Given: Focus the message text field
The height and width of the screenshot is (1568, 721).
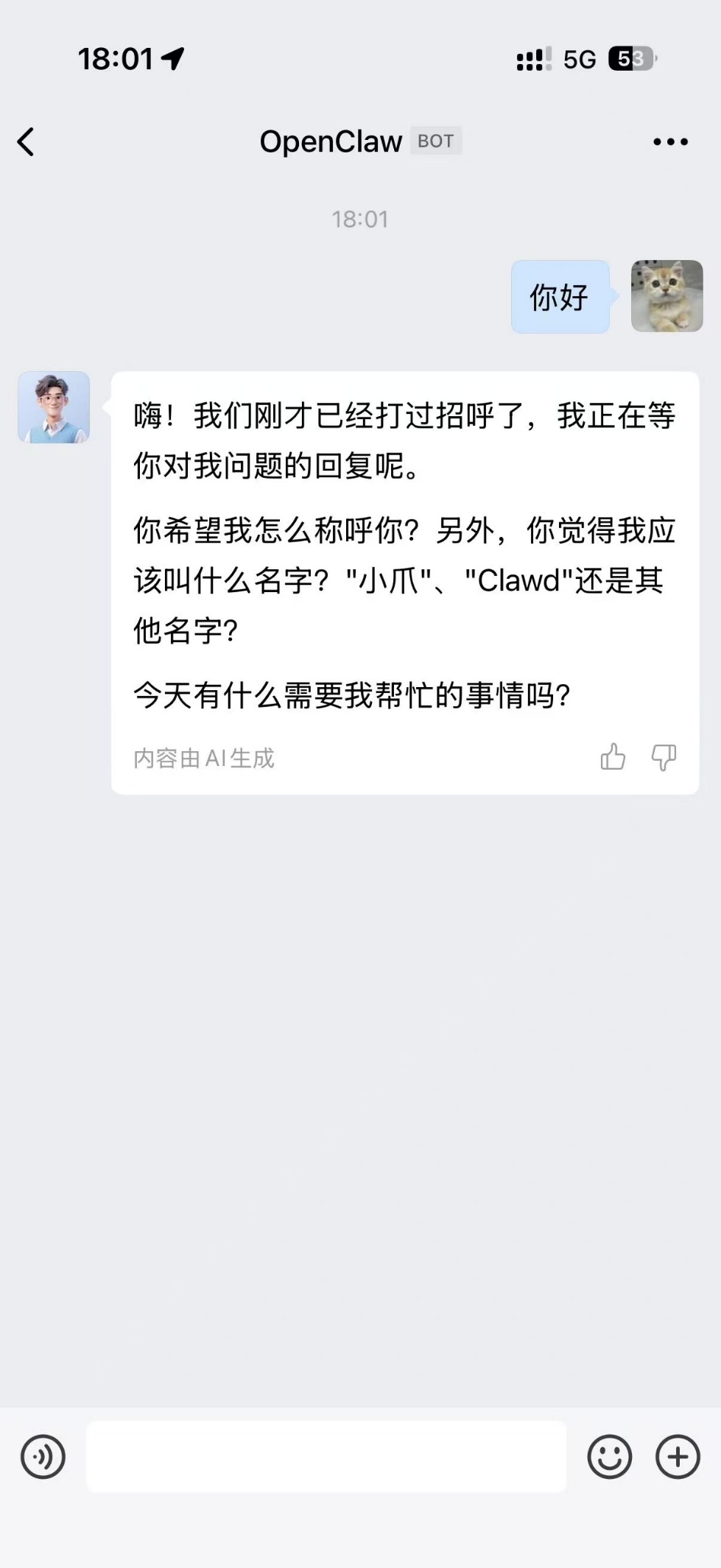Looking at the screenshot, I should coord(326,1457).
